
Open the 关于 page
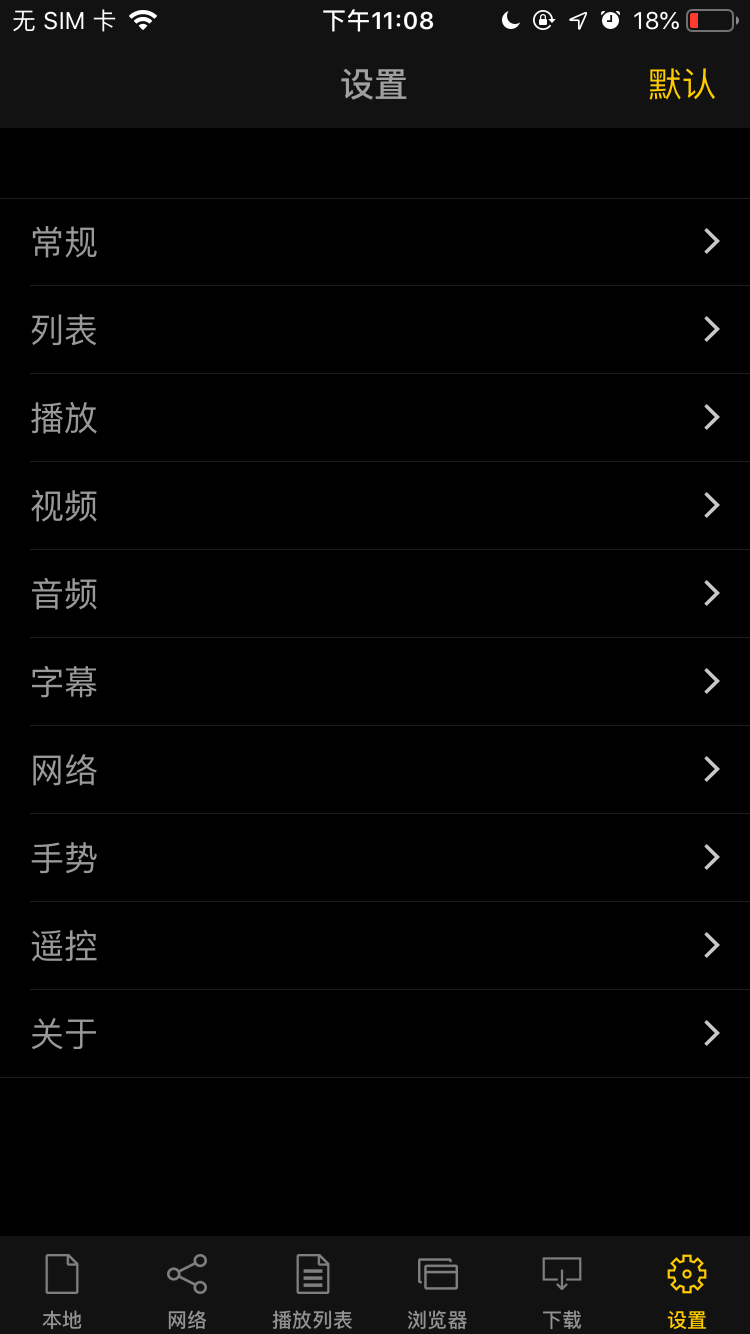pyautogui.click(x=375, y=1034)
